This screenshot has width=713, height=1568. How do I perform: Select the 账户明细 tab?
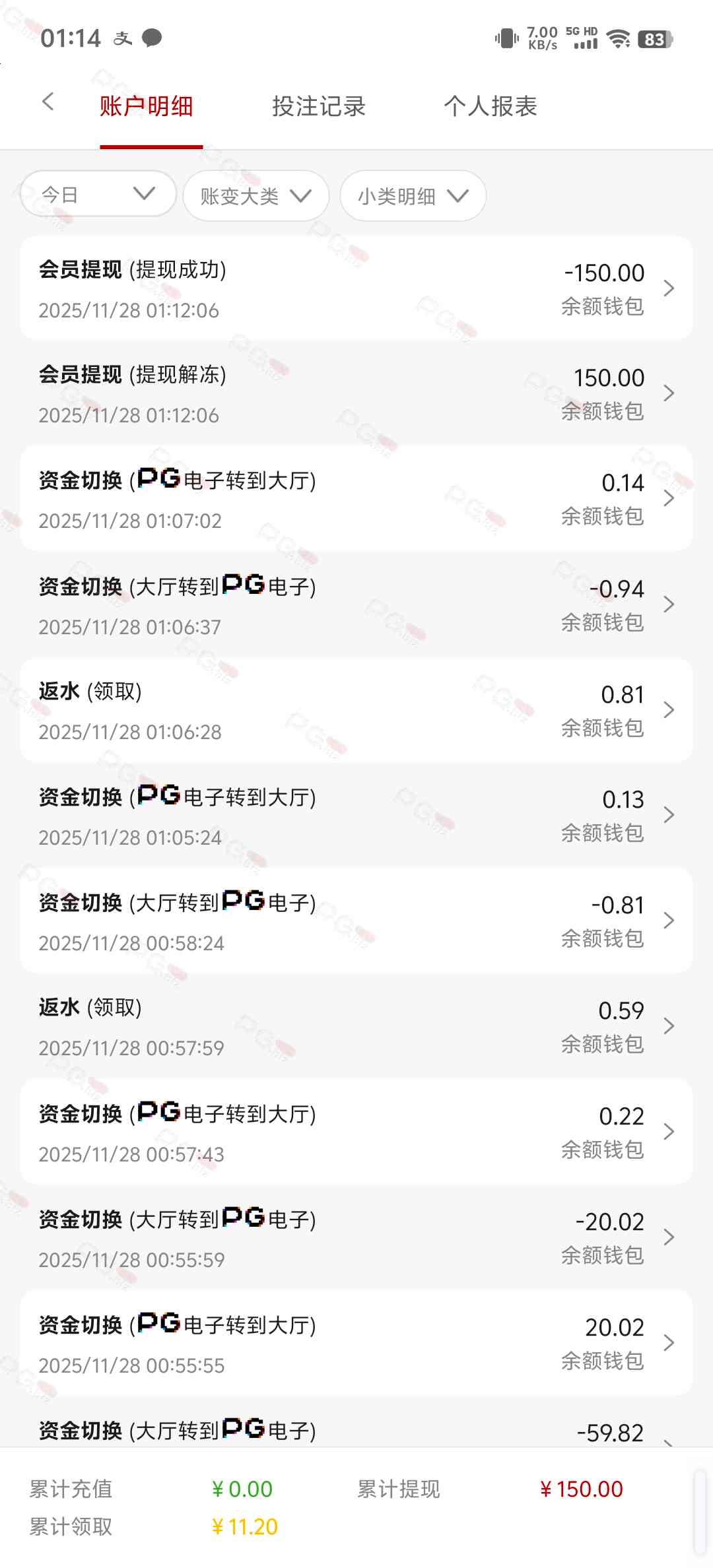(147, 106)
